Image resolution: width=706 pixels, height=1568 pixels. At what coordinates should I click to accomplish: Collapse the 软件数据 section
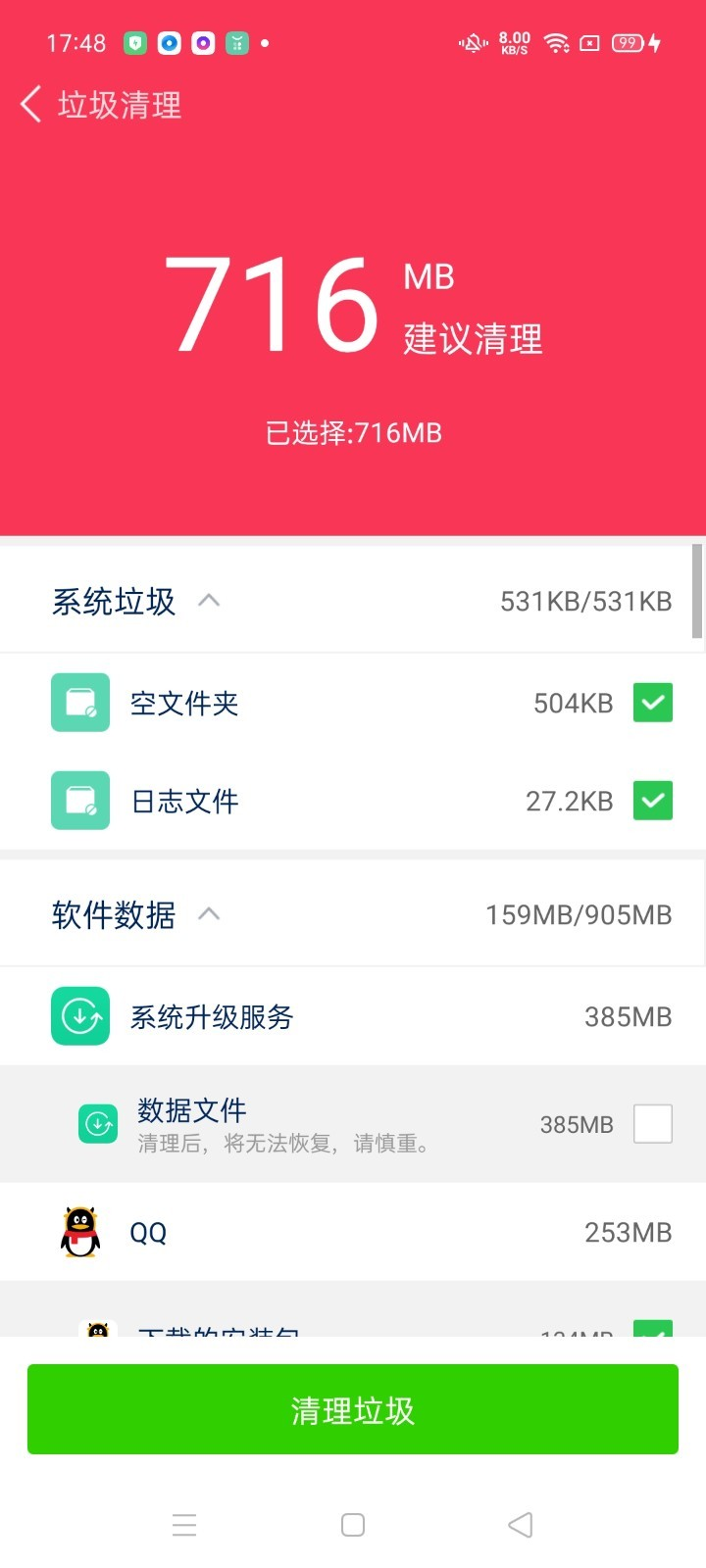pos(208,913)
